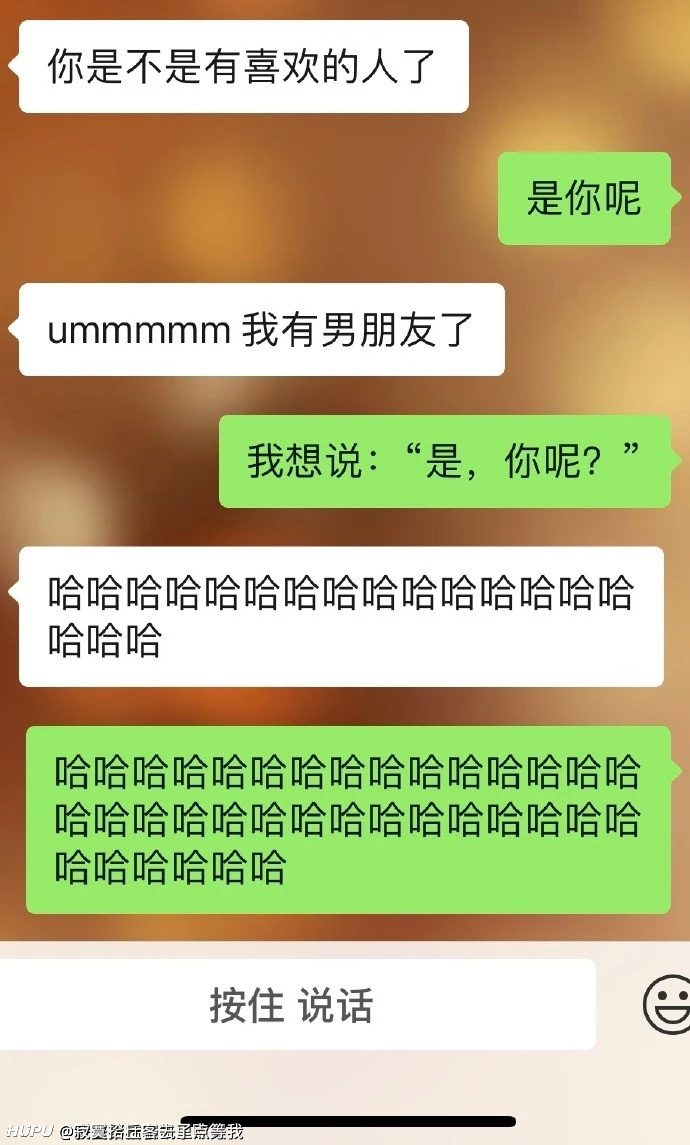
Task: Tap the 按住 说话 hold-to-talk button
Action: 296,1005
